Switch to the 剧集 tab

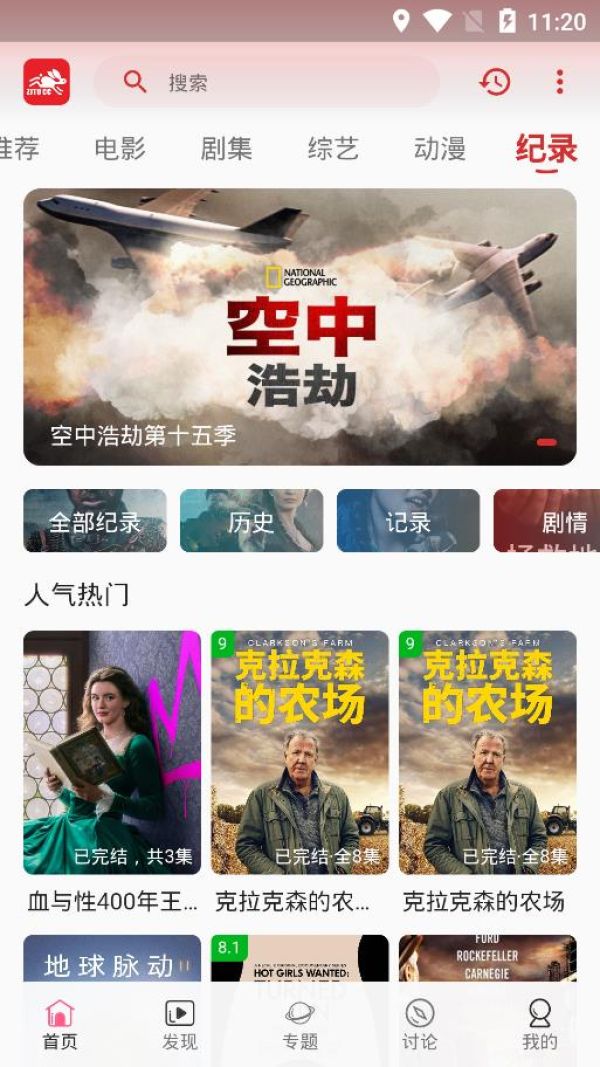[x=226, y=149]
